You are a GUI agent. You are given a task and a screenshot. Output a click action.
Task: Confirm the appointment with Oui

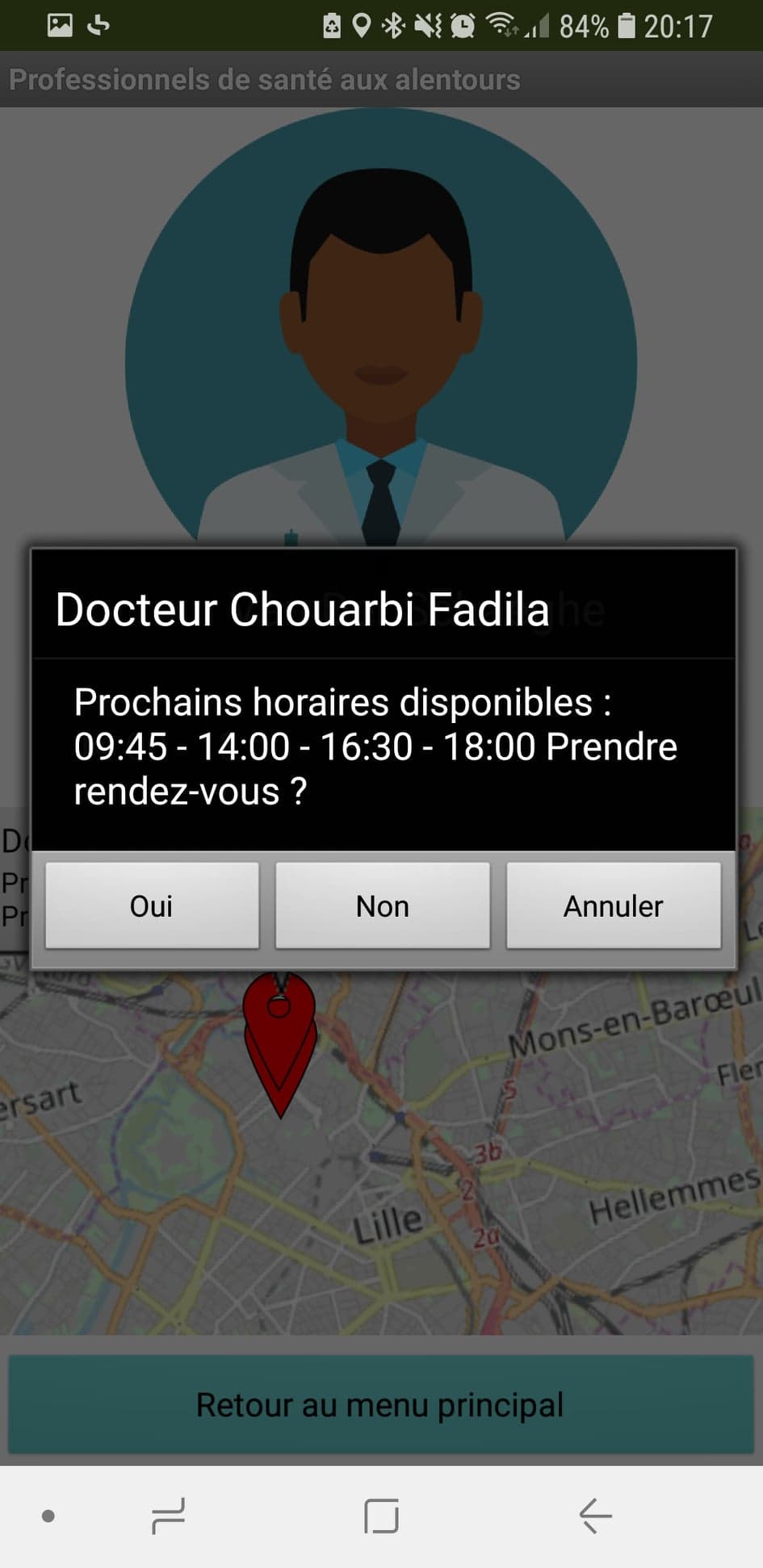click(152, 905)
